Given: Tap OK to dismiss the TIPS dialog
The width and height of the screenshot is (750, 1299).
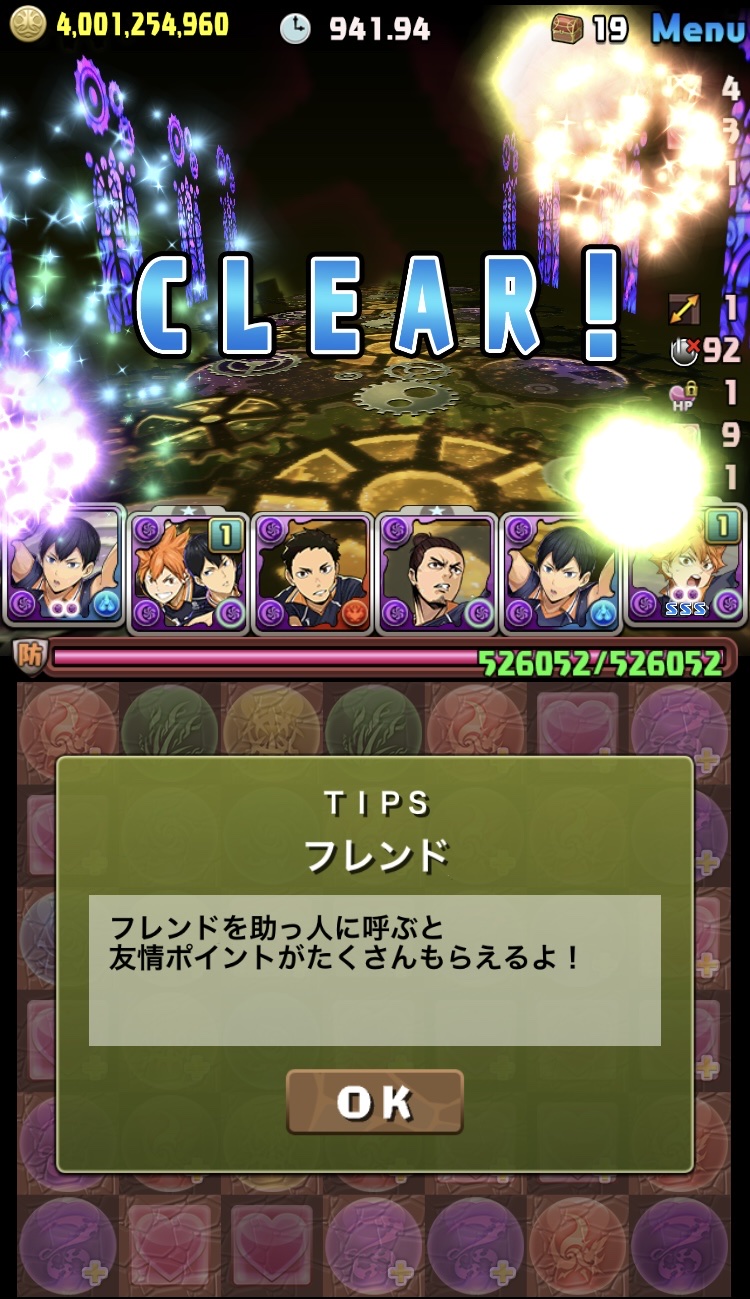Looking at the screenshot, I should pos(375,1102).
